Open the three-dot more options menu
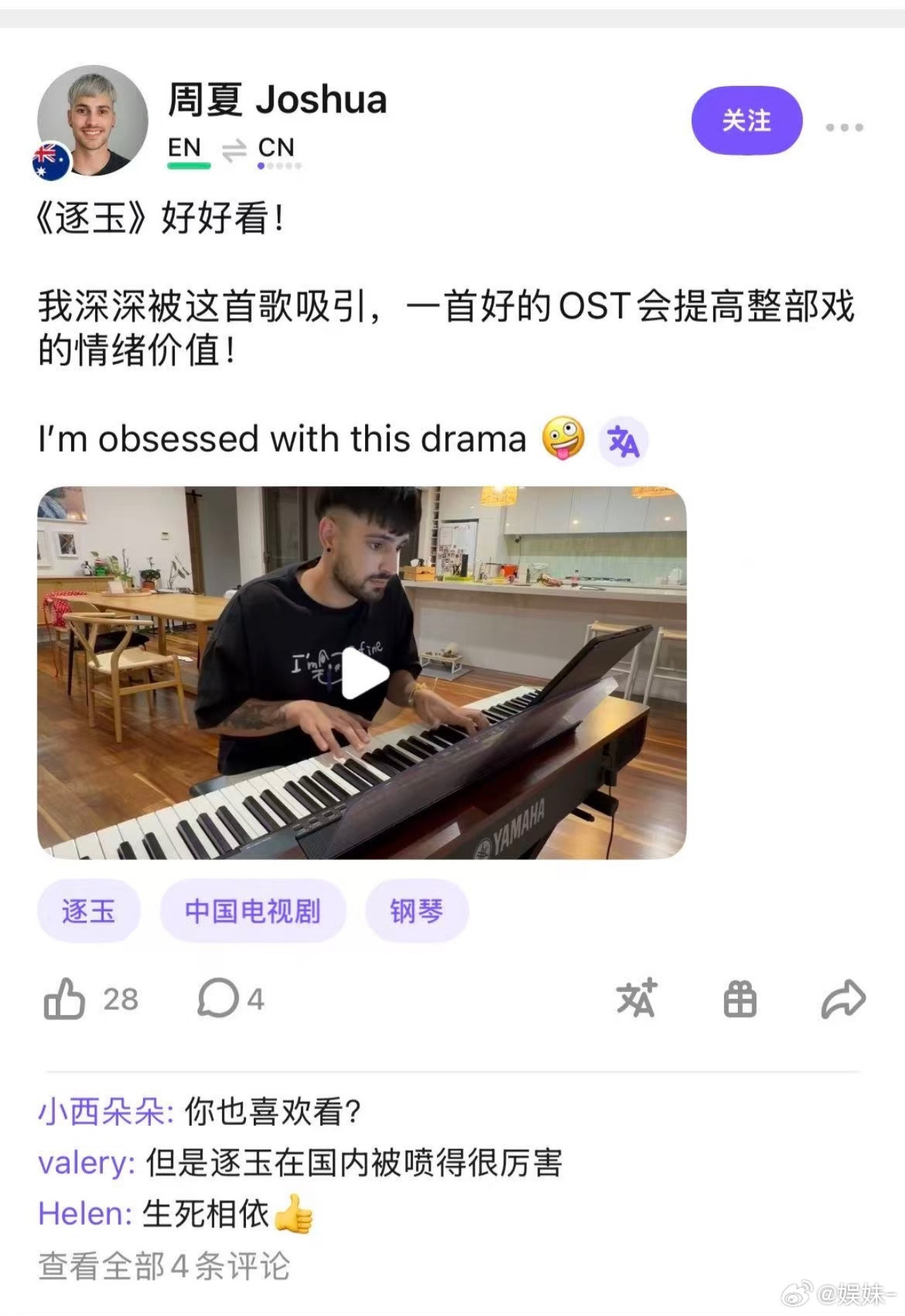Image resolution: width=905 pixels, height=1316 pixels. tap(846, 127)
